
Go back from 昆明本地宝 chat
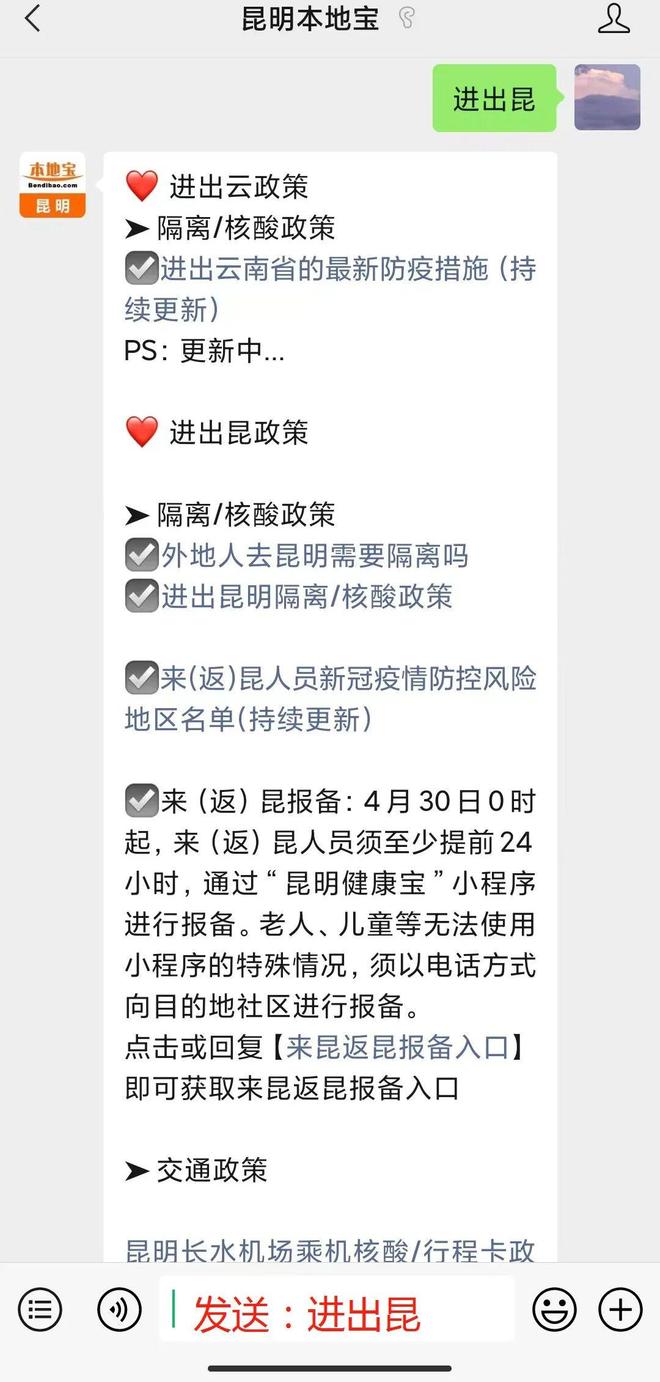[x=33, y=19]
